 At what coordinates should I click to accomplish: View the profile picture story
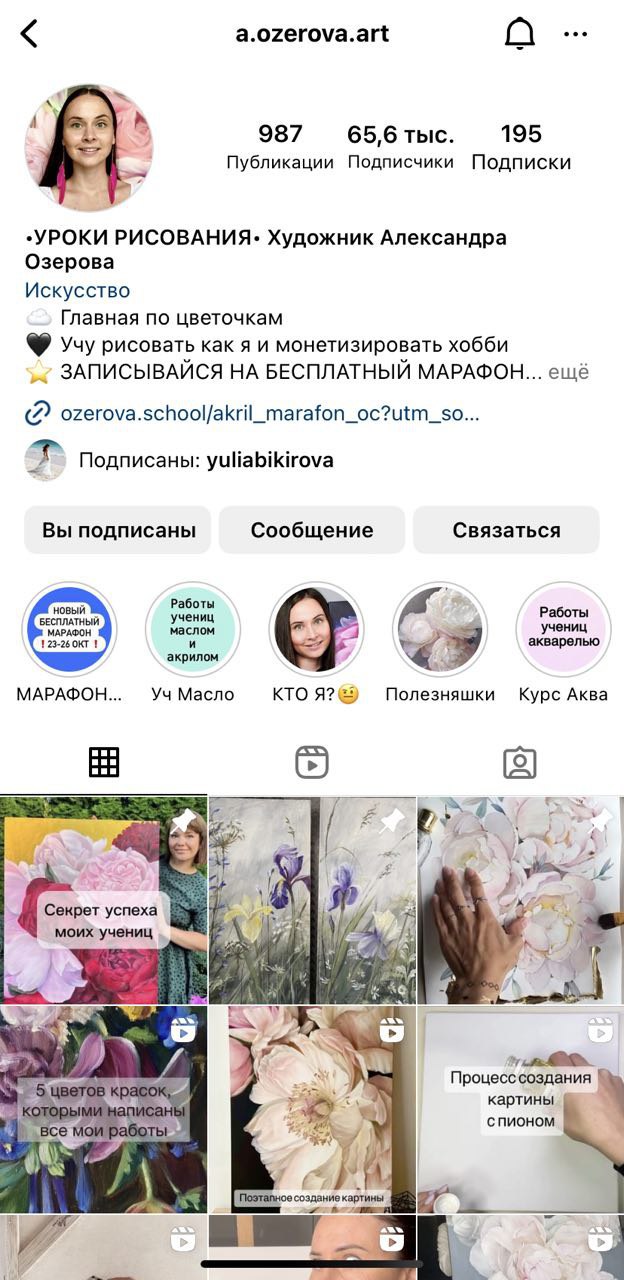pos(89,148)
